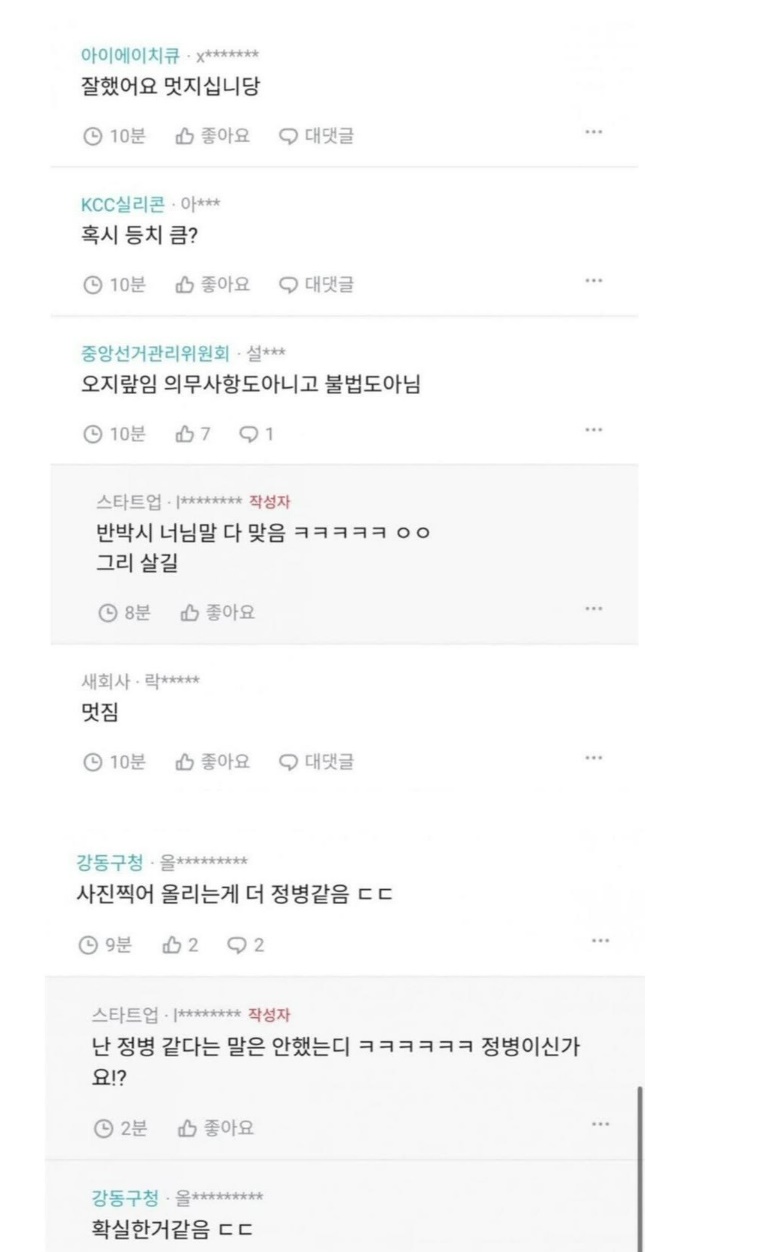Write a reply to the "멋짐" comment
The image size is (758, 1252).
pyautogui.click(x=316, y=762)
